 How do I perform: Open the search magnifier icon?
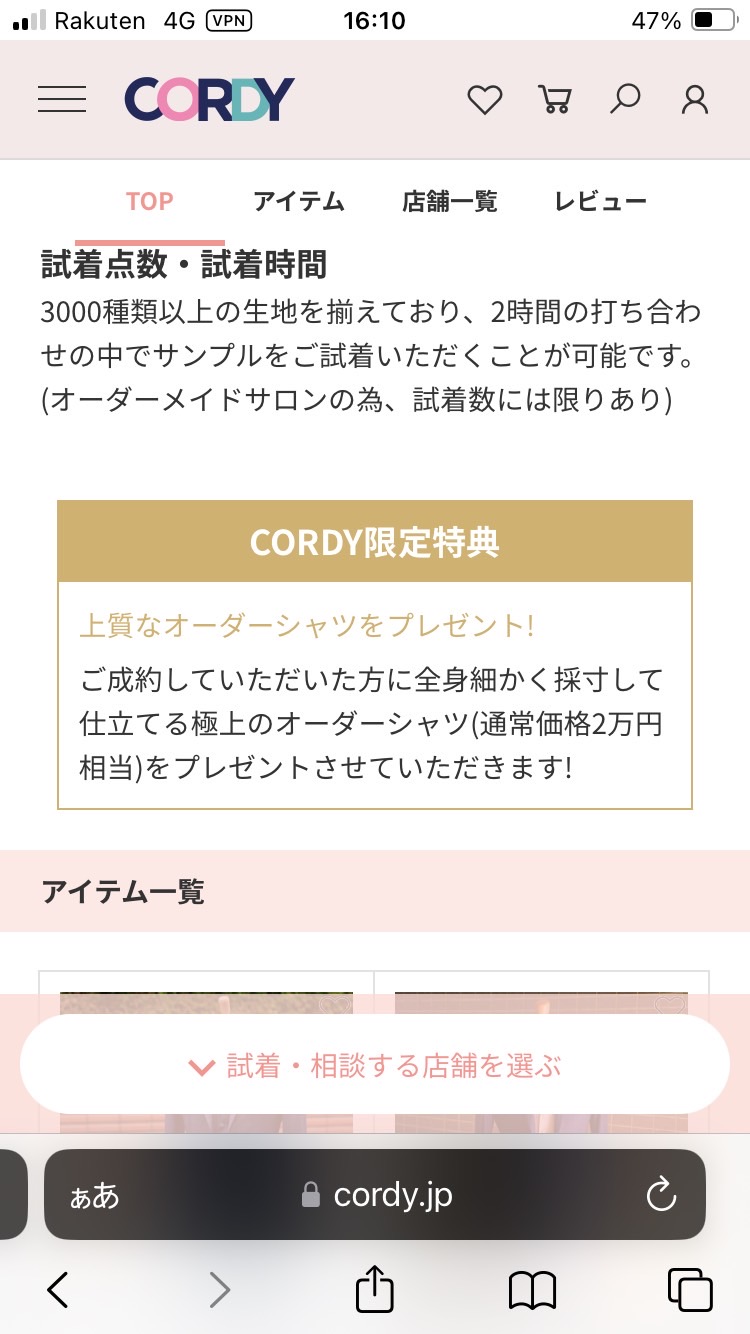[x=624, y=99]
